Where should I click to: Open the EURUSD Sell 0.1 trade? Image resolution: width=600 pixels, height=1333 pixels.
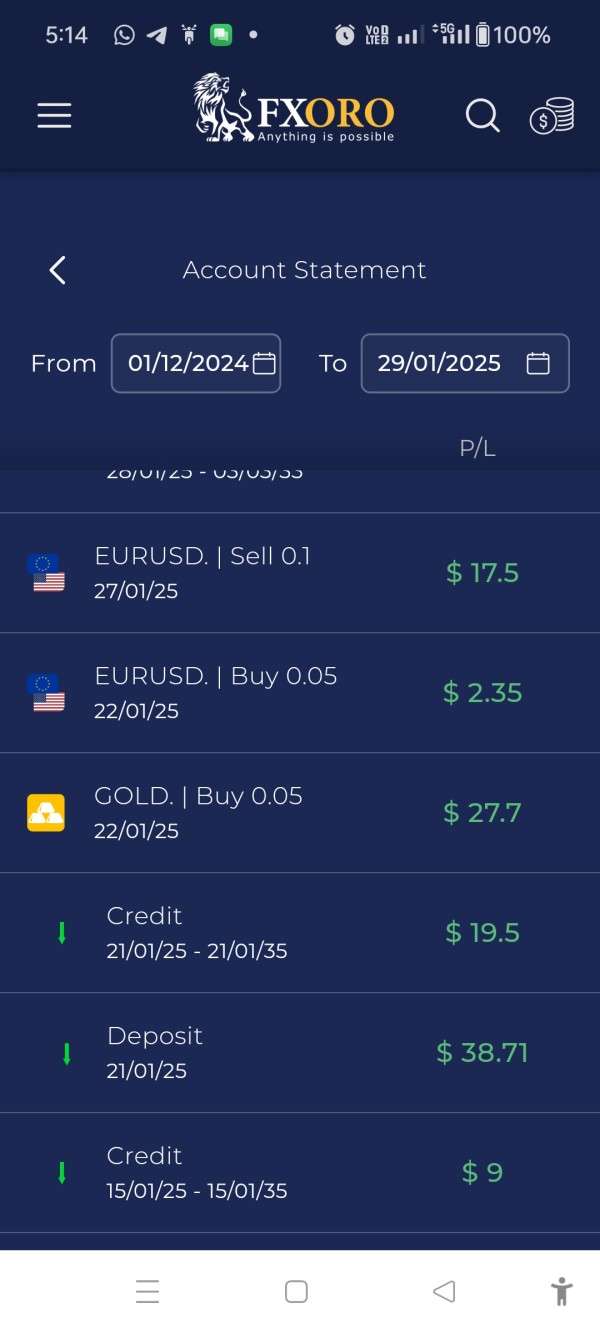pos(300,573)
